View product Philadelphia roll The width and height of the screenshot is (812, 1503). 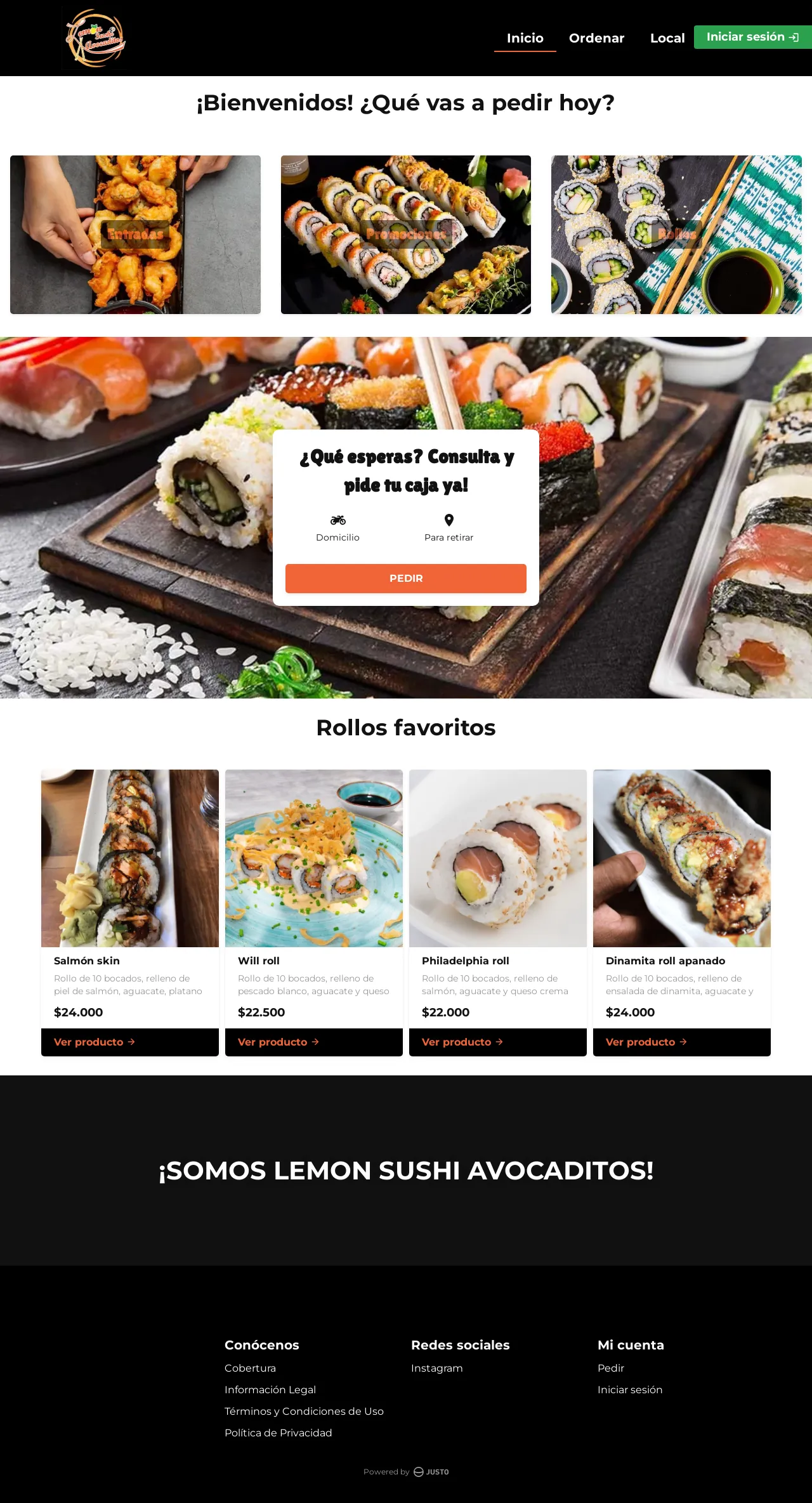click(462, 1042)
